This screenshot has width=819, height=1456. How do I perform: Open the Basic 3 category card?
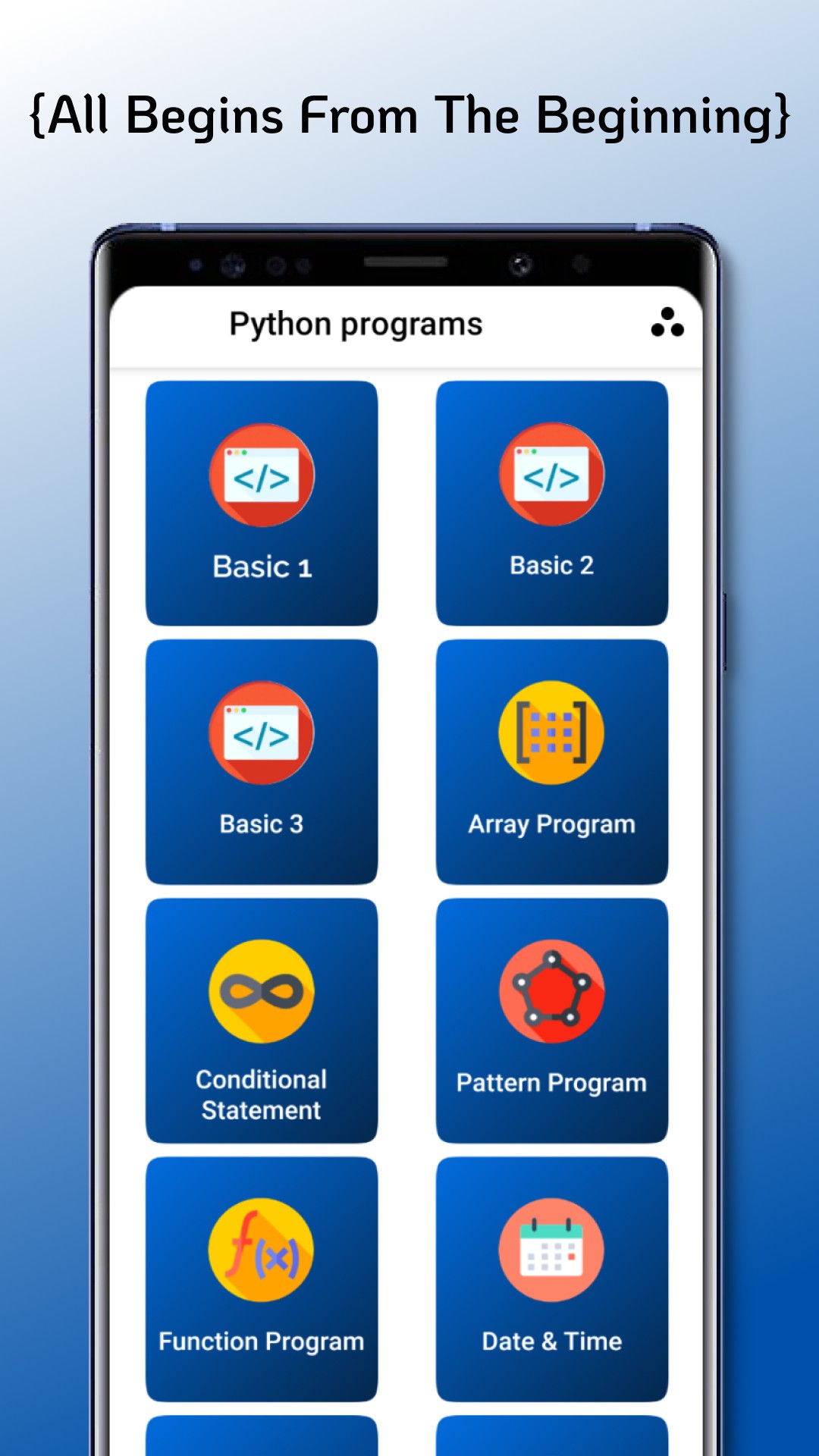(x=262, y=761)
